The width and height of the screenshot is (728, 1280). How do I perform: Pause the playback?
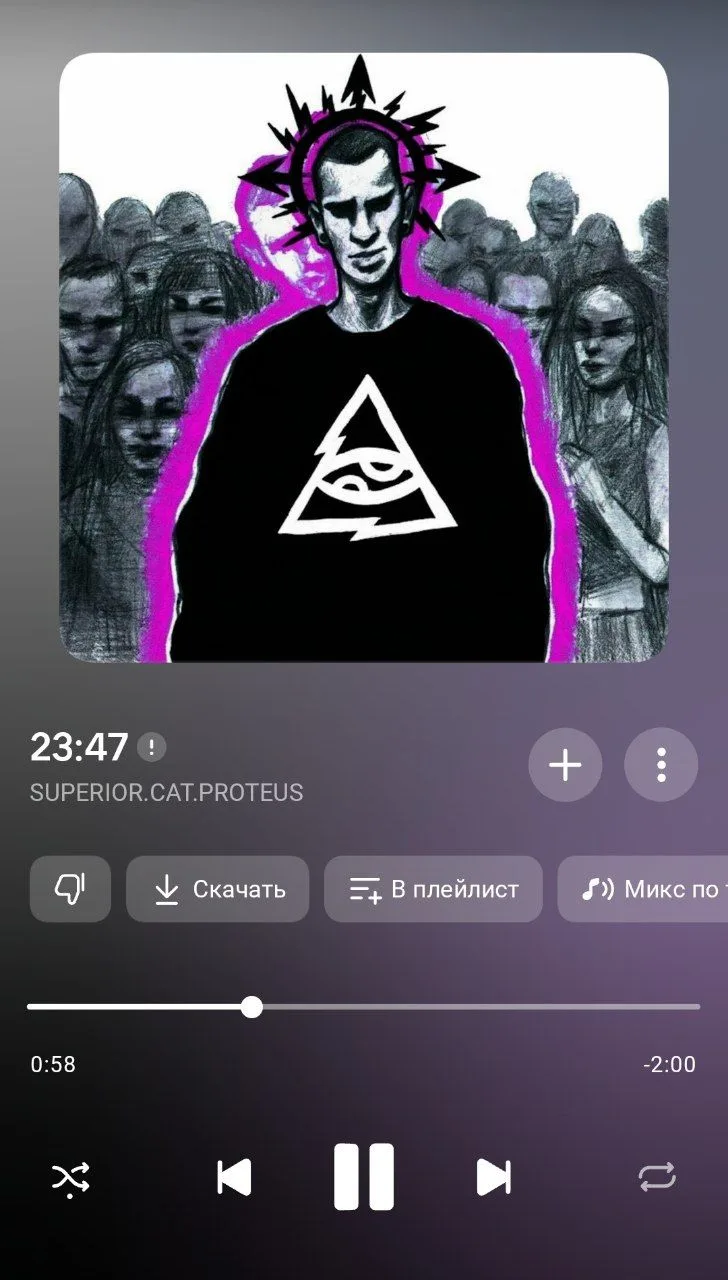click(x=364, y=1178)
